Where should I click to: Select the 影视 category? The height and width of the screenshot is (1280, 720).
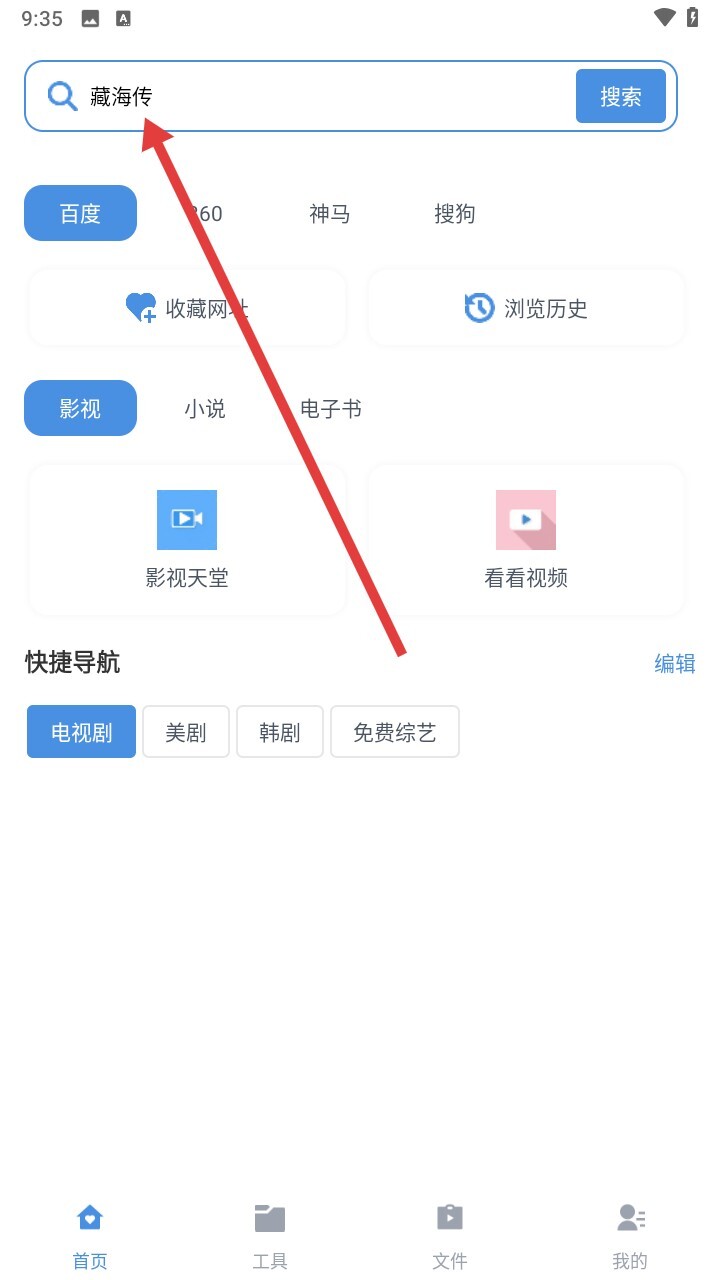80,408
